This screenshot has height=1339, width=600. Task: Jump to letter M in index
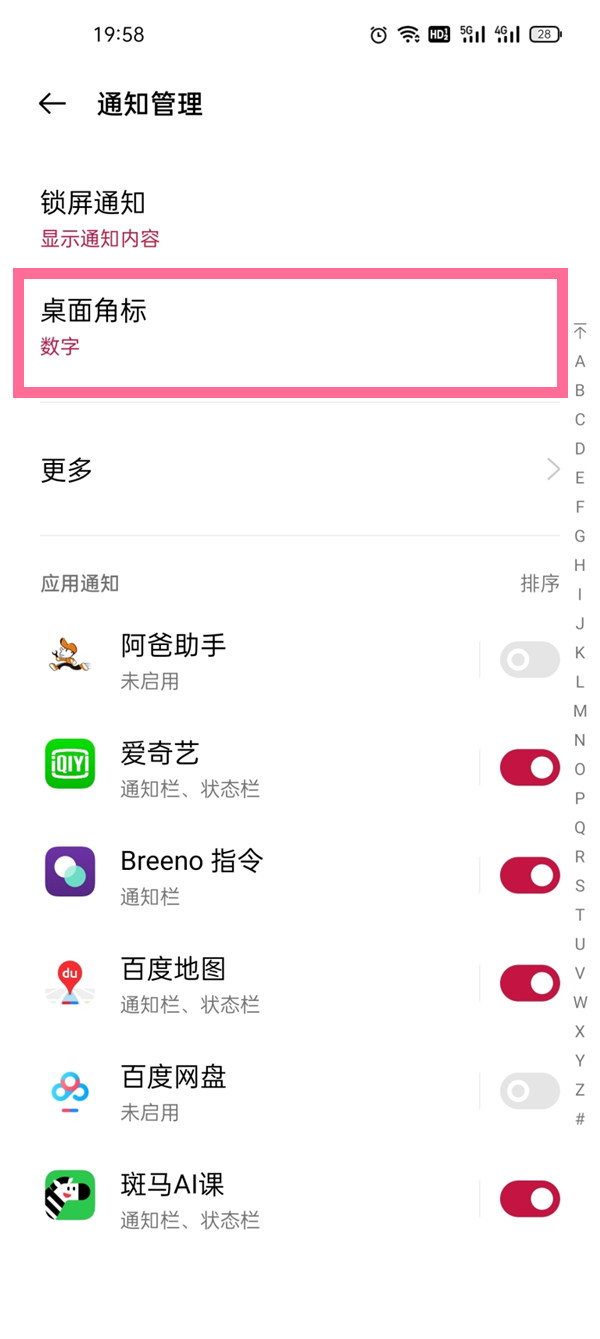coord(580,711)
